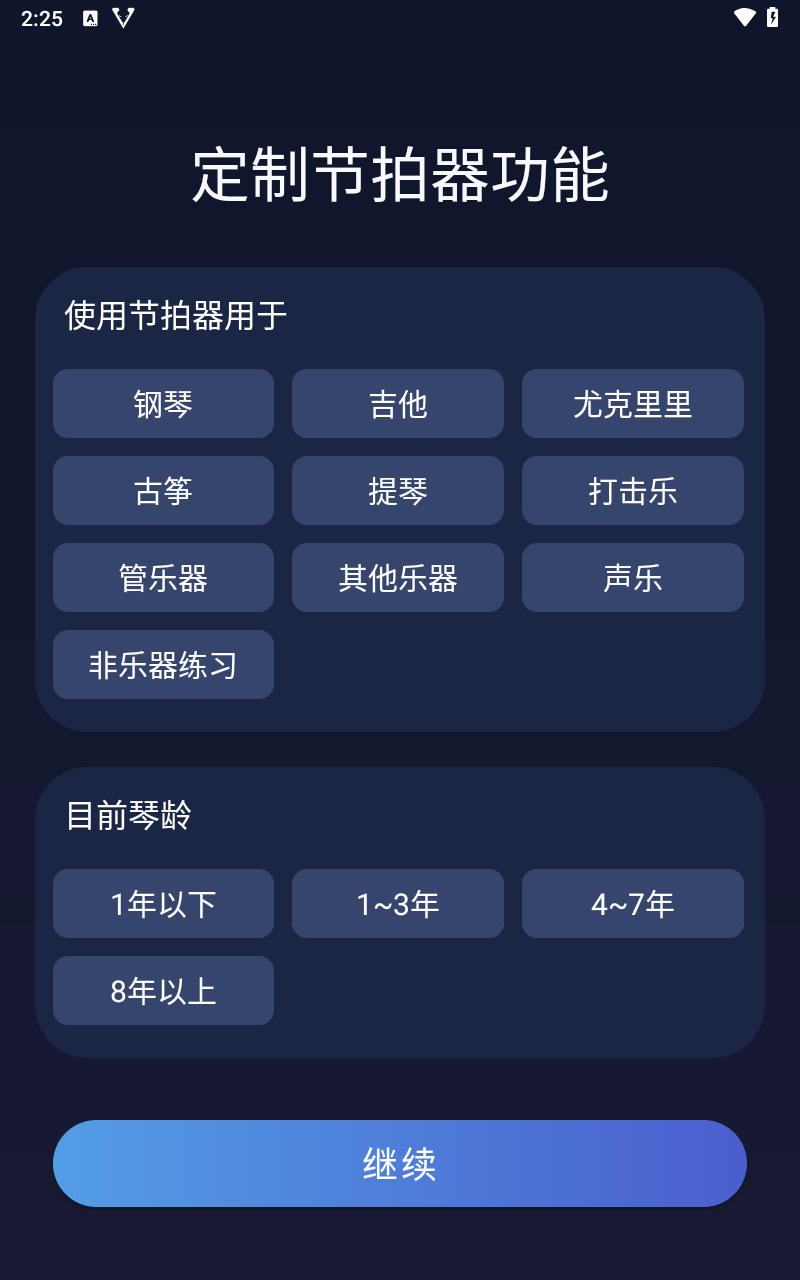Tap the 打击乐 option
Screen dimensions: 800x1280
click(632, 491)
